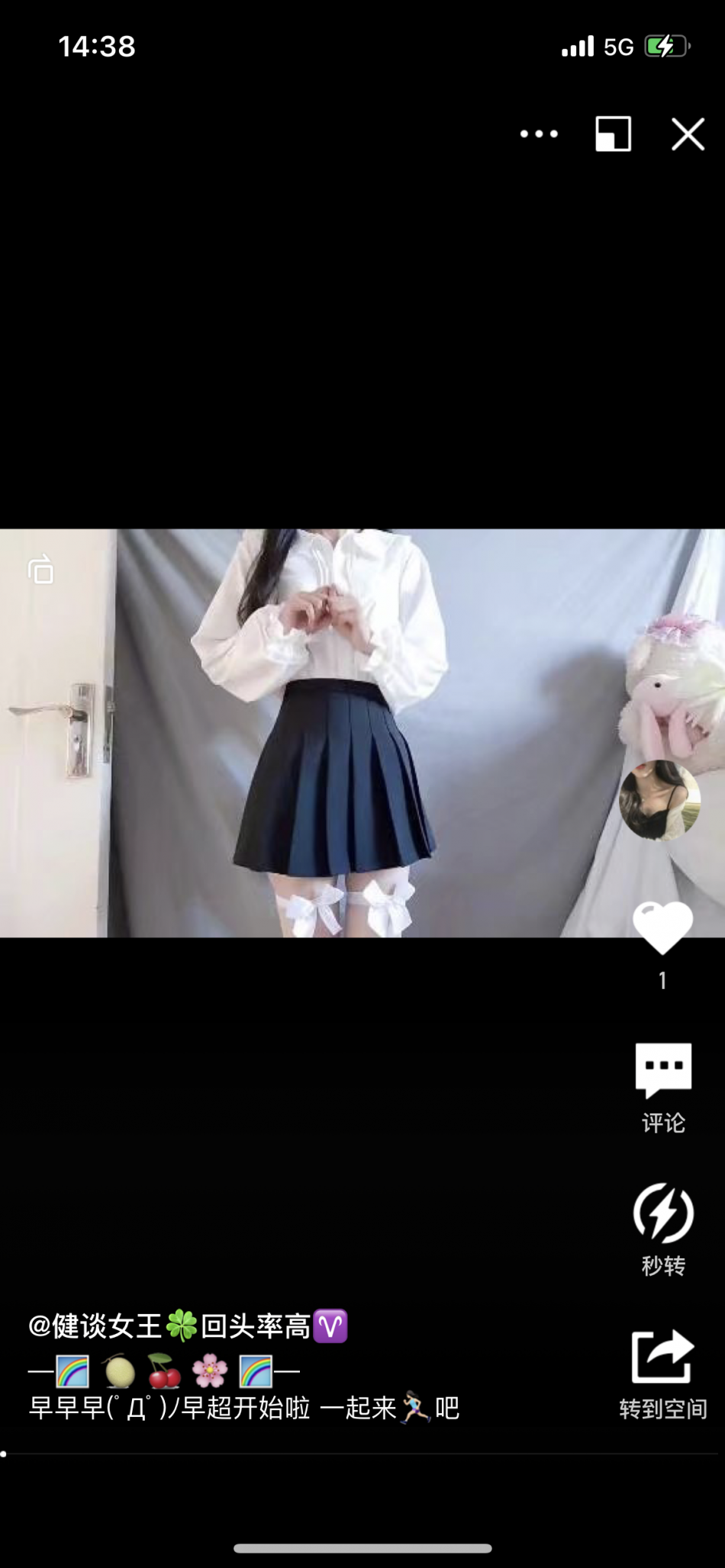Open the uploader's round avatar
This screenshot has width=725, height=1568.
(x=660, y=800)
